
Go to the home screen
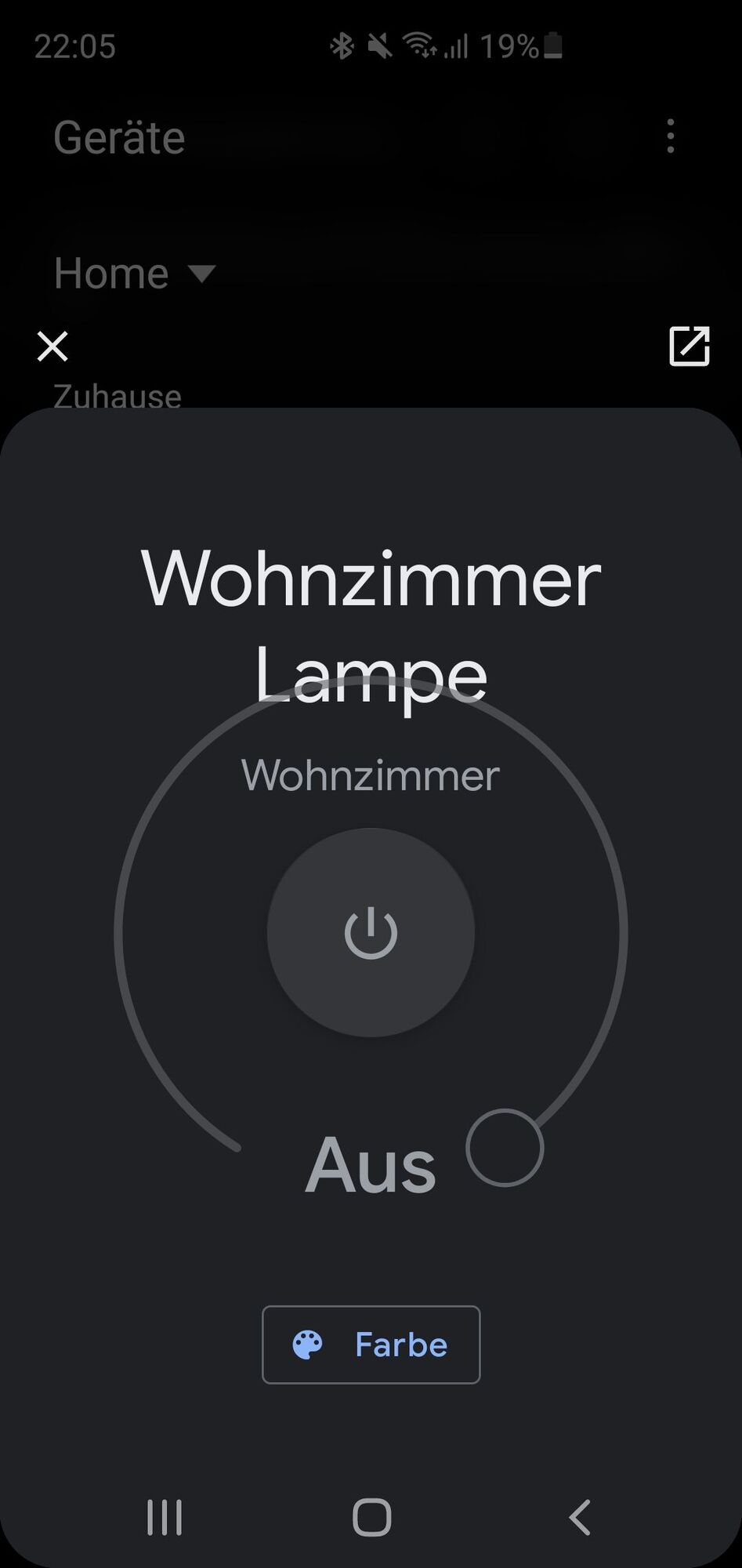371,1517
